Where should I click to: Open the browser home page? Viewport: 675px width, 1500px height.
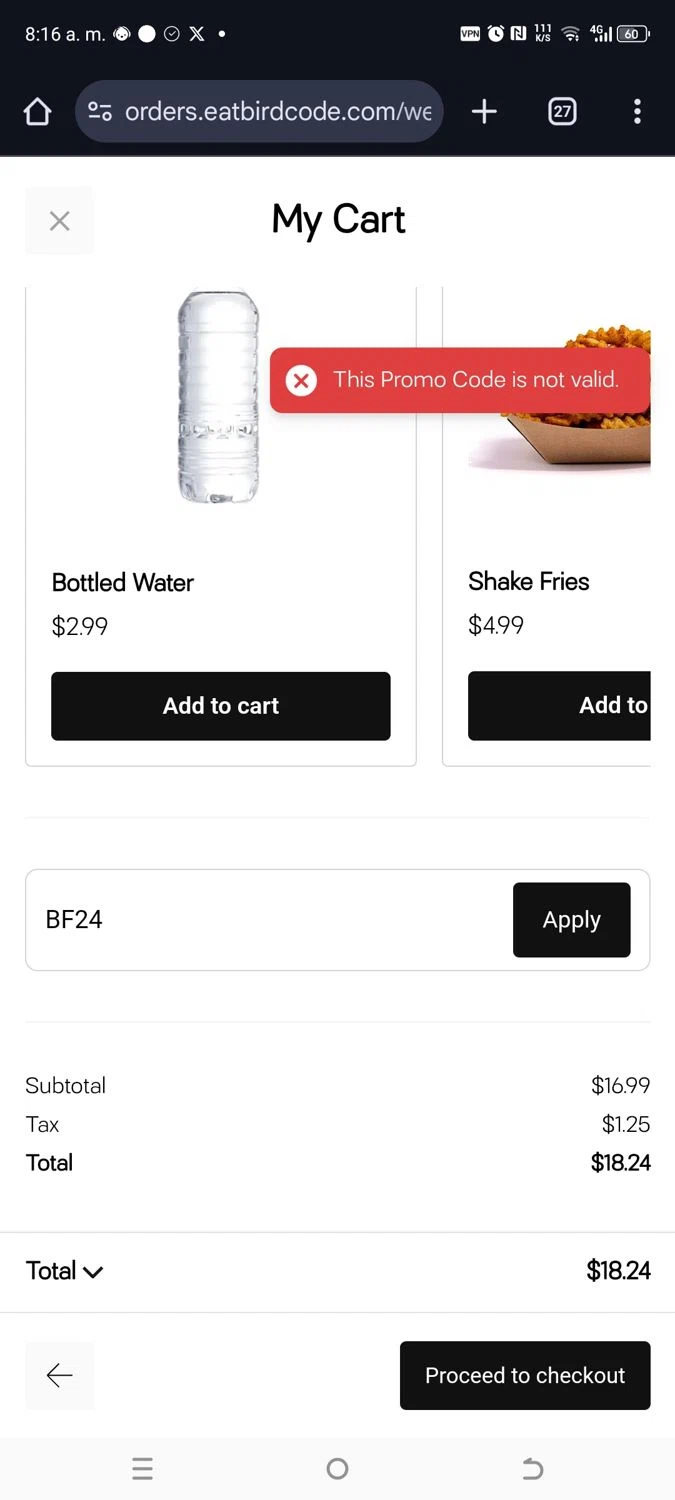pyautogui.click(x=37, y=112)
